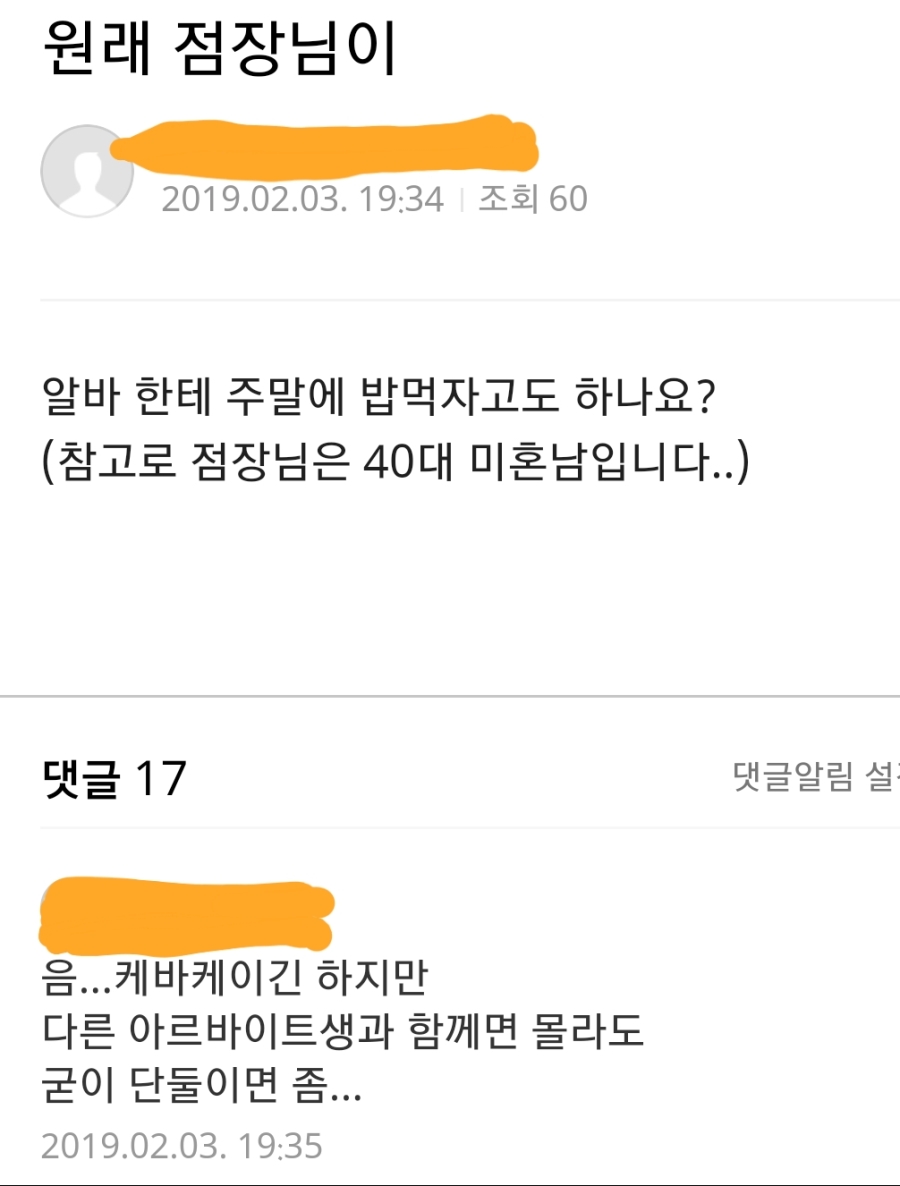Open the 댓글알림 설정 comment alert setting
This screenshot has width=900, height=1186.
(815, 778)
